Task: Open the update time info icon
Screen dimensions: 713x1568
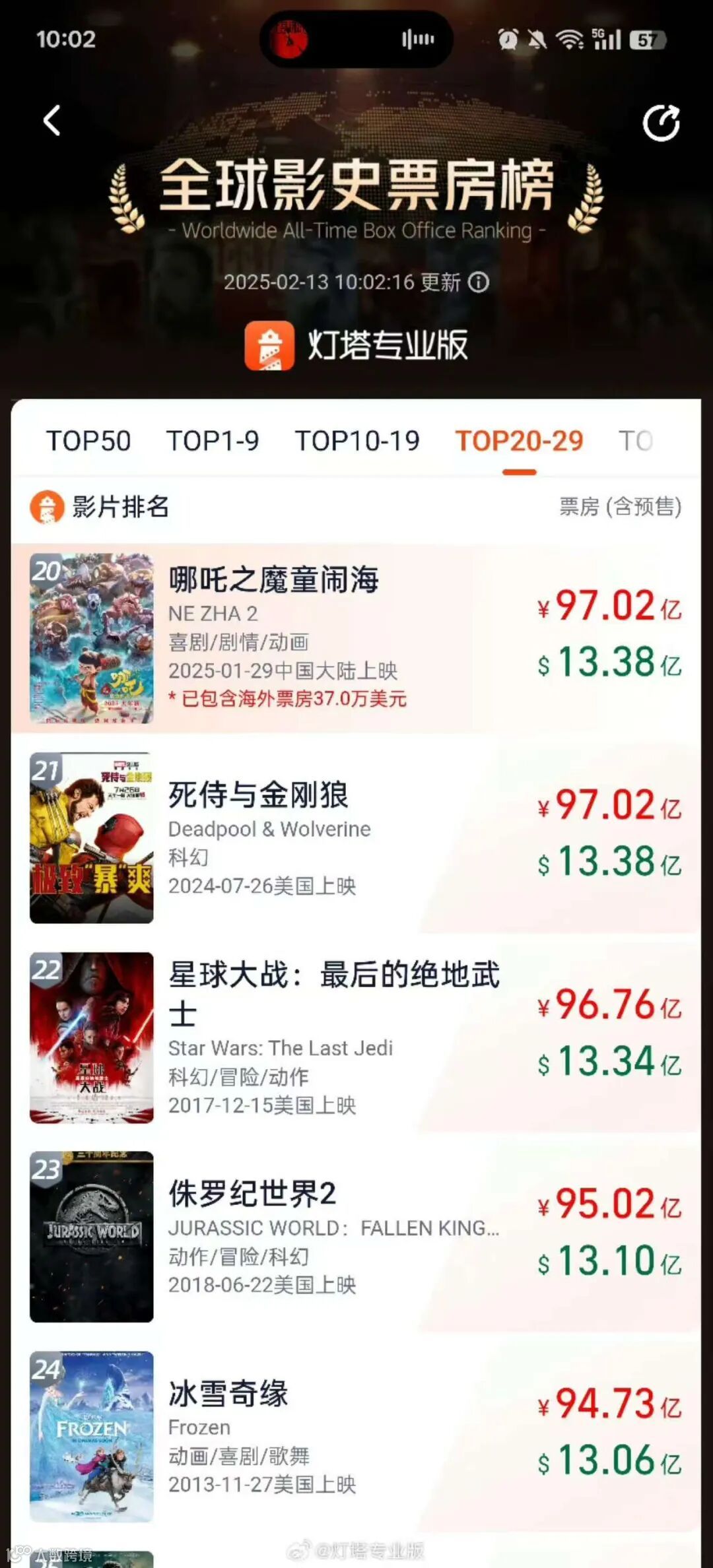Action: [x=479, y=282]
